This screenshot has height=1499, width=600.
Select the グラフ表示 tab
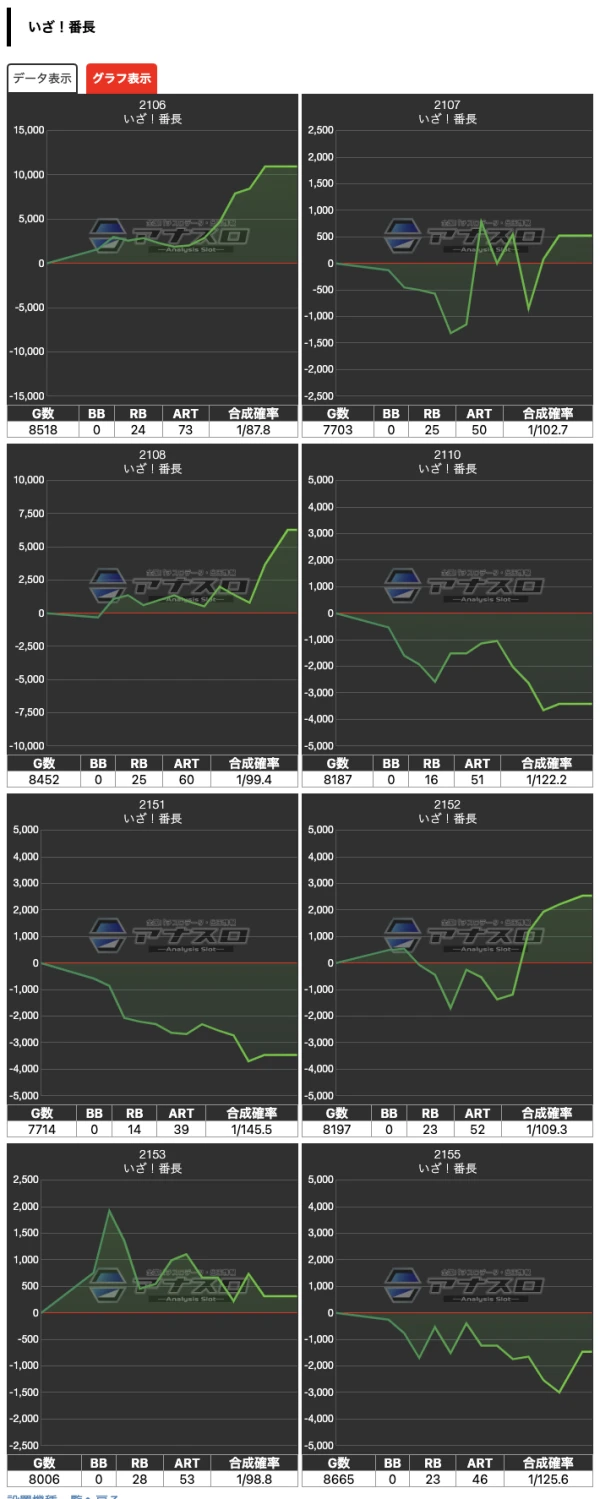point(121,79)
